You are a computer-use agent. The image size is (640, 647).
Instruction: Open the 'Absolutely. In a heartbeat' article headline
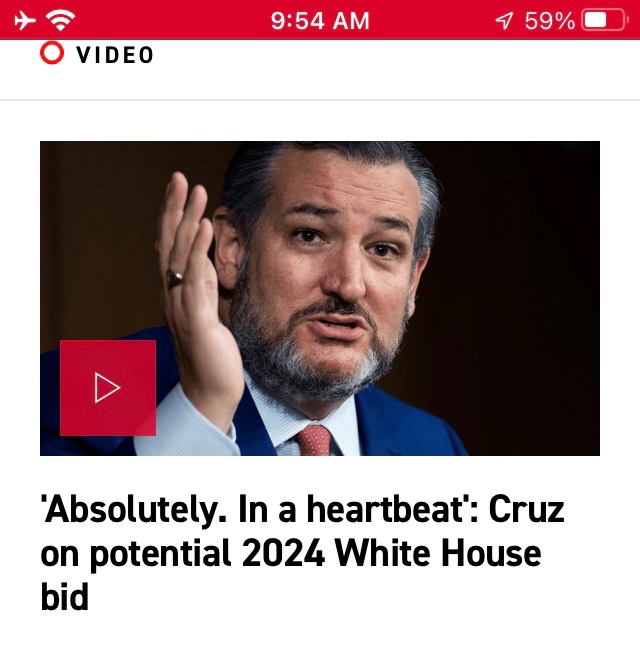(x=302, y=553)
